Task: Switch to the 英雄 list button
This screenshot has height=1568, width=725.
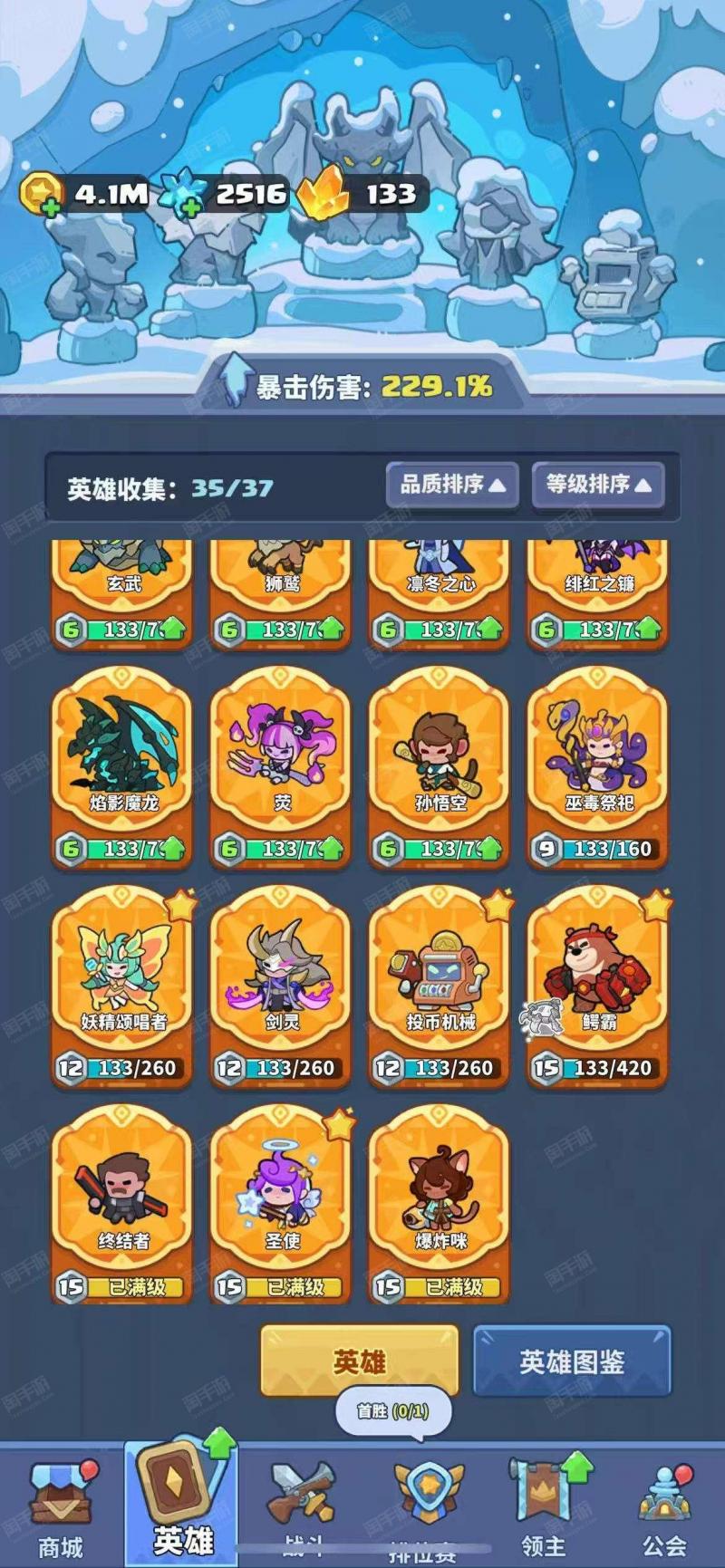Action: click(x=360, y=1361)
